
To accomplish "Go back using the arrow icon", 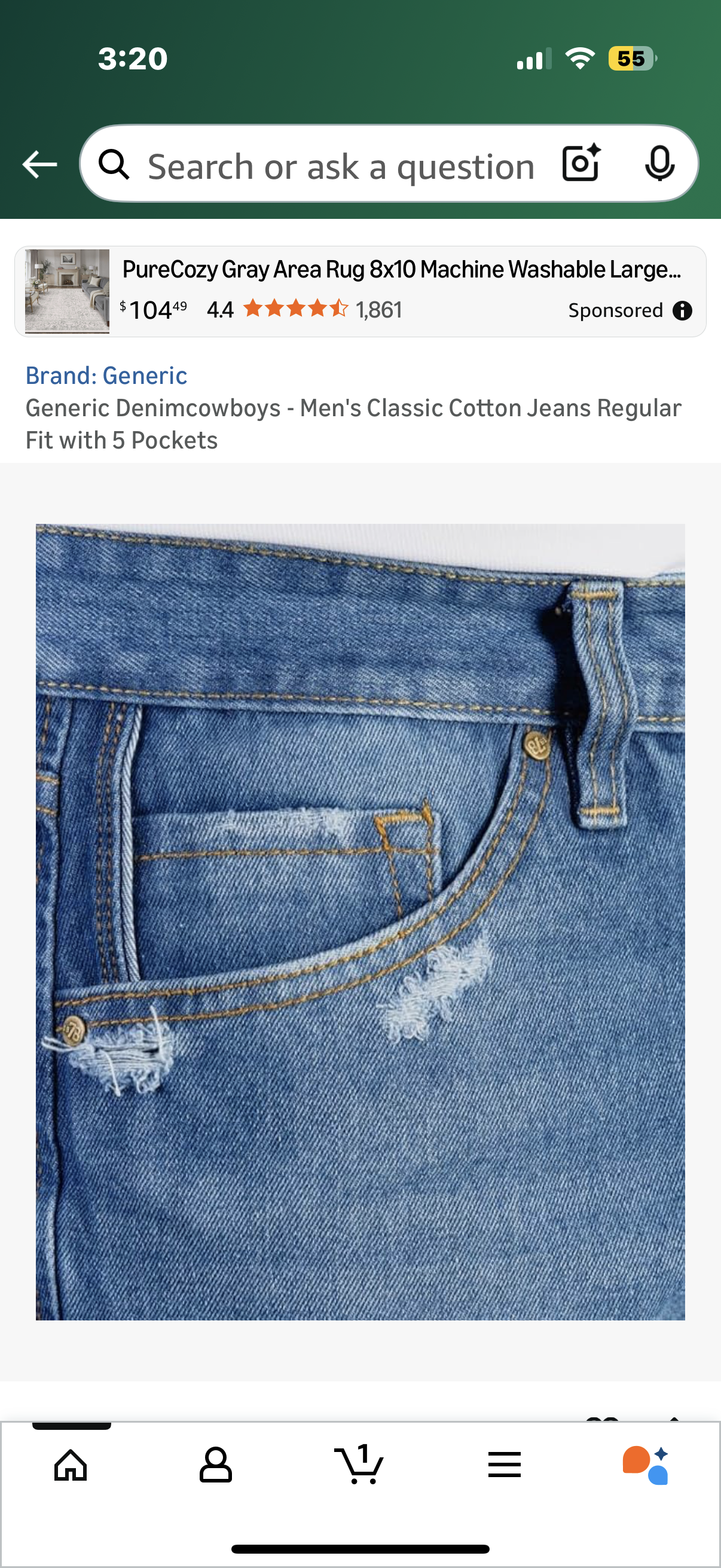I will point(39,164).
